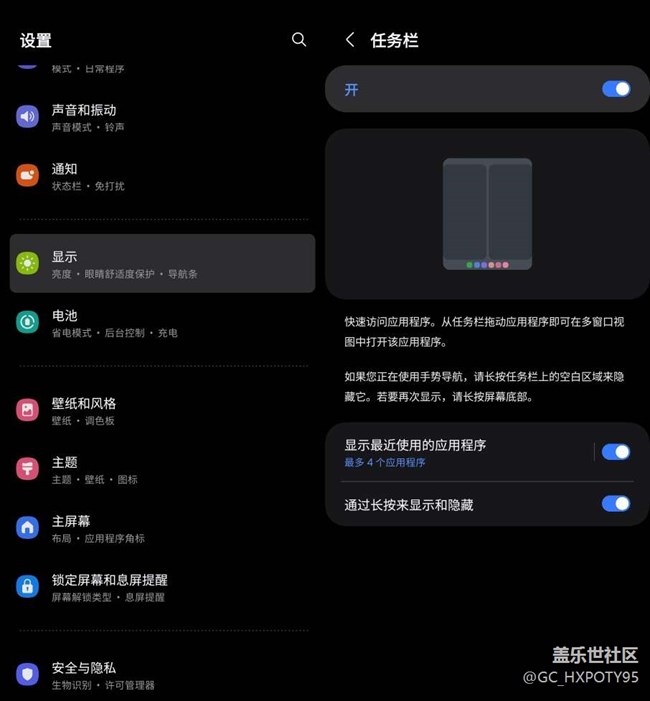Select the 显示 settings row
This screenshot has height=701, width=650.
pos(160,264)
